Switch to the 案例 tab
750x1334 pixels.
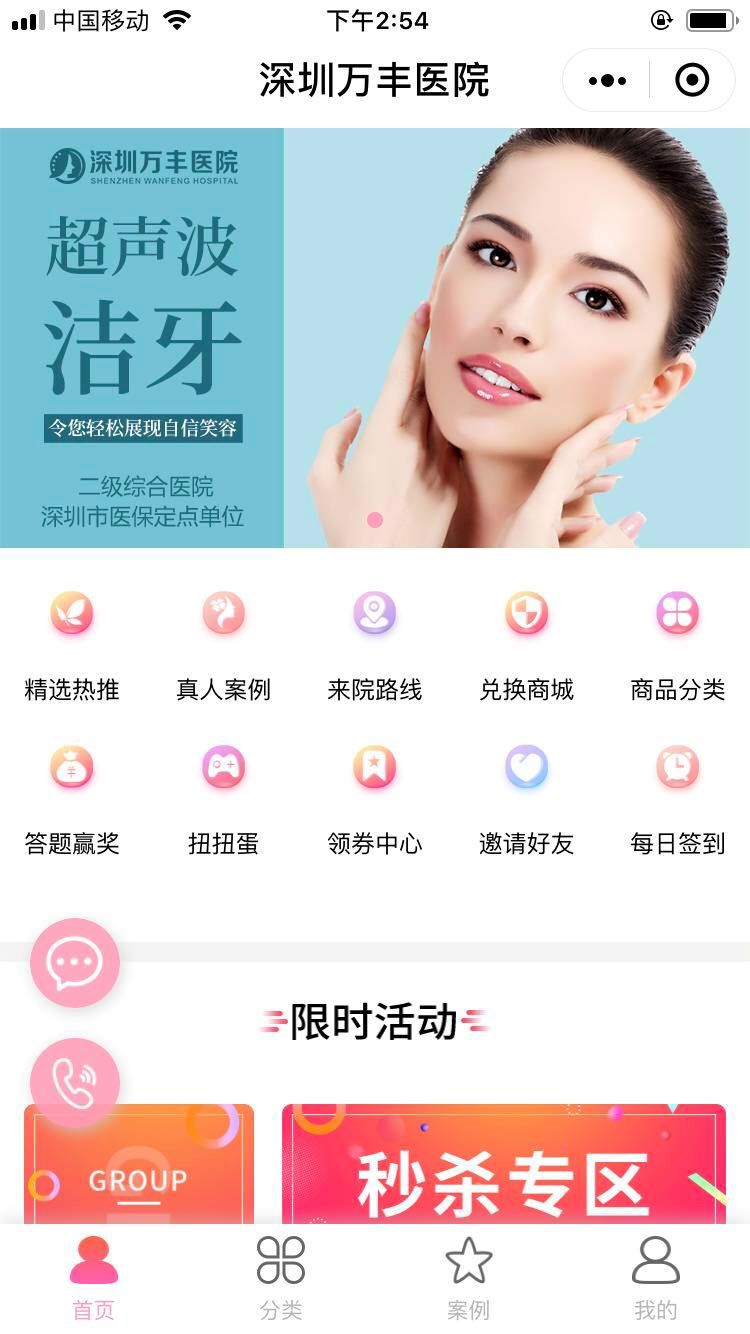(468, 1278)
